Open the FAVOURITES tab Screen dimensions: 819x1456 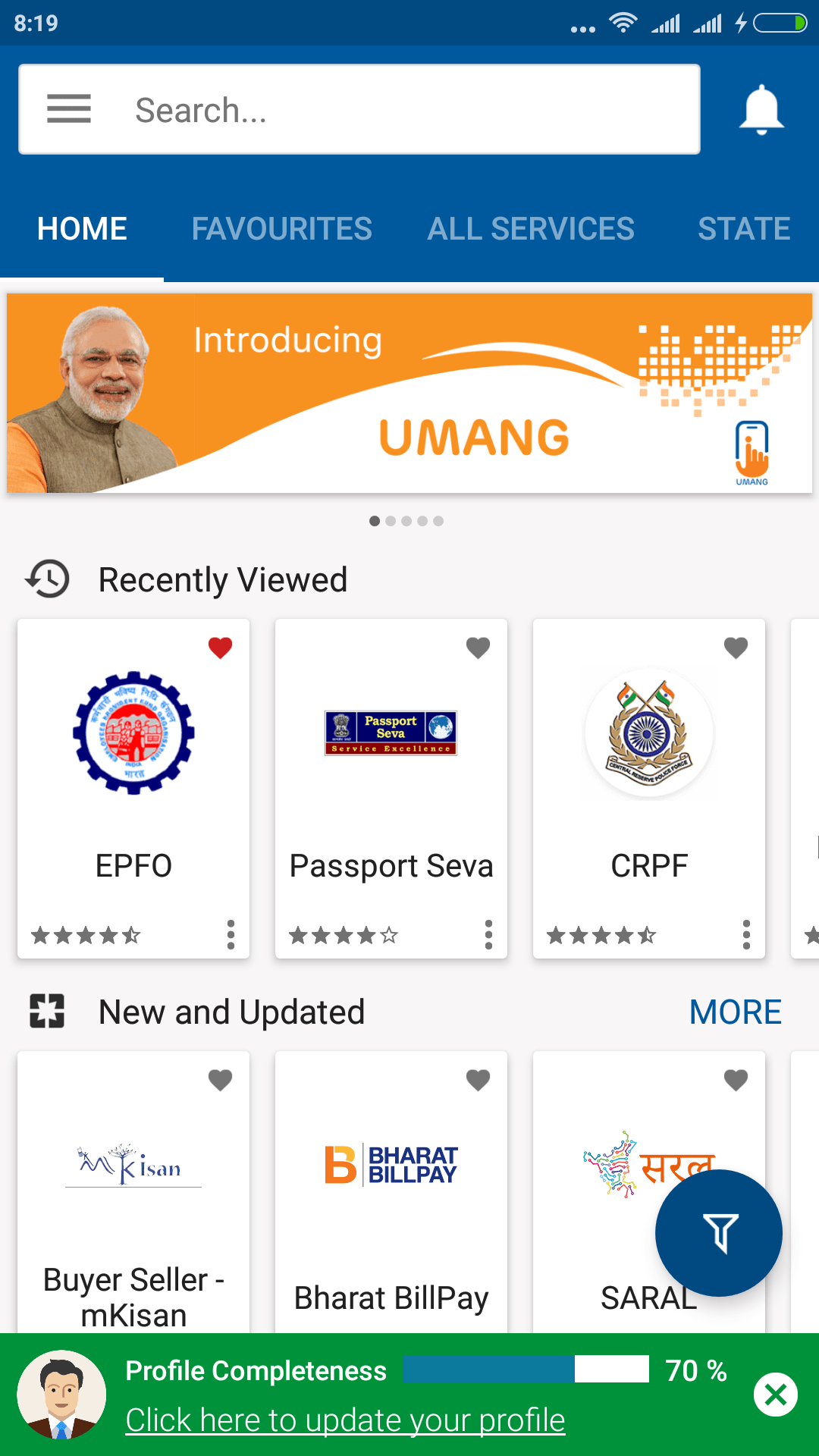(282, 228)
